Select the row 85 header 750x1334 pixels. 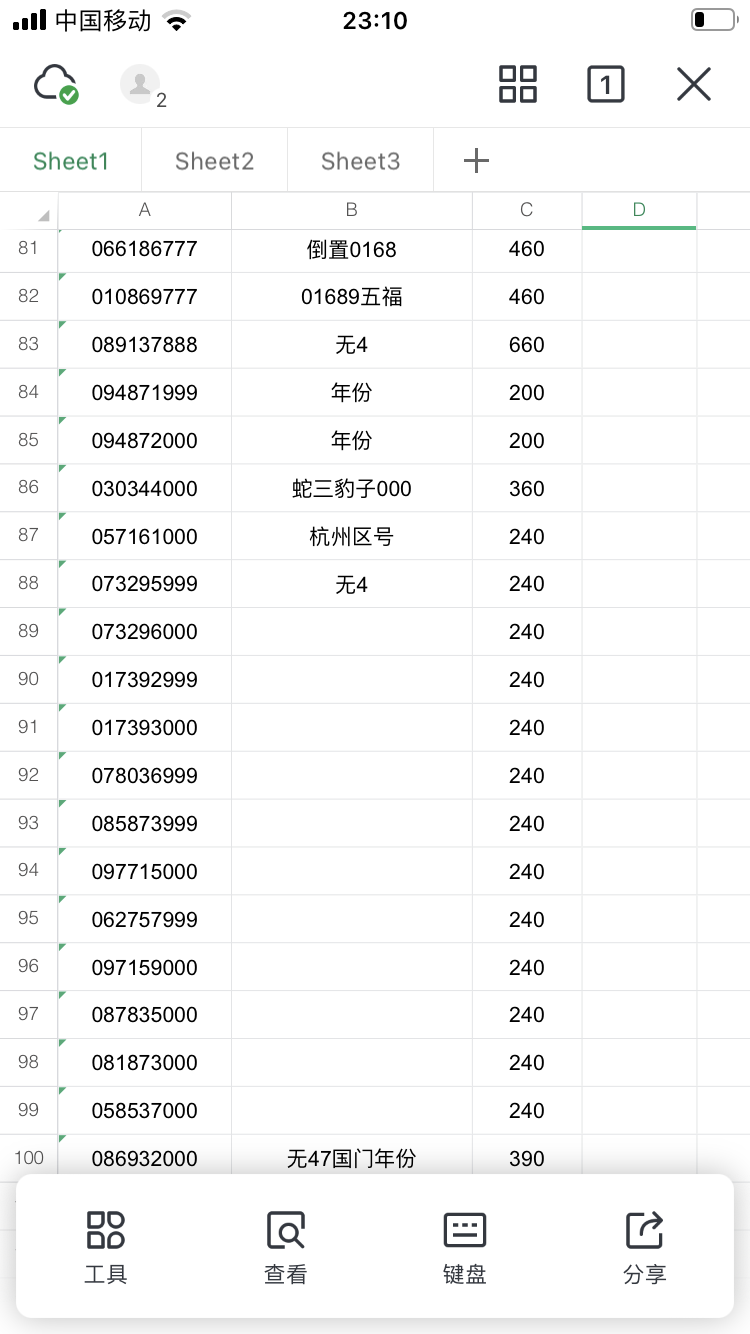28,440
